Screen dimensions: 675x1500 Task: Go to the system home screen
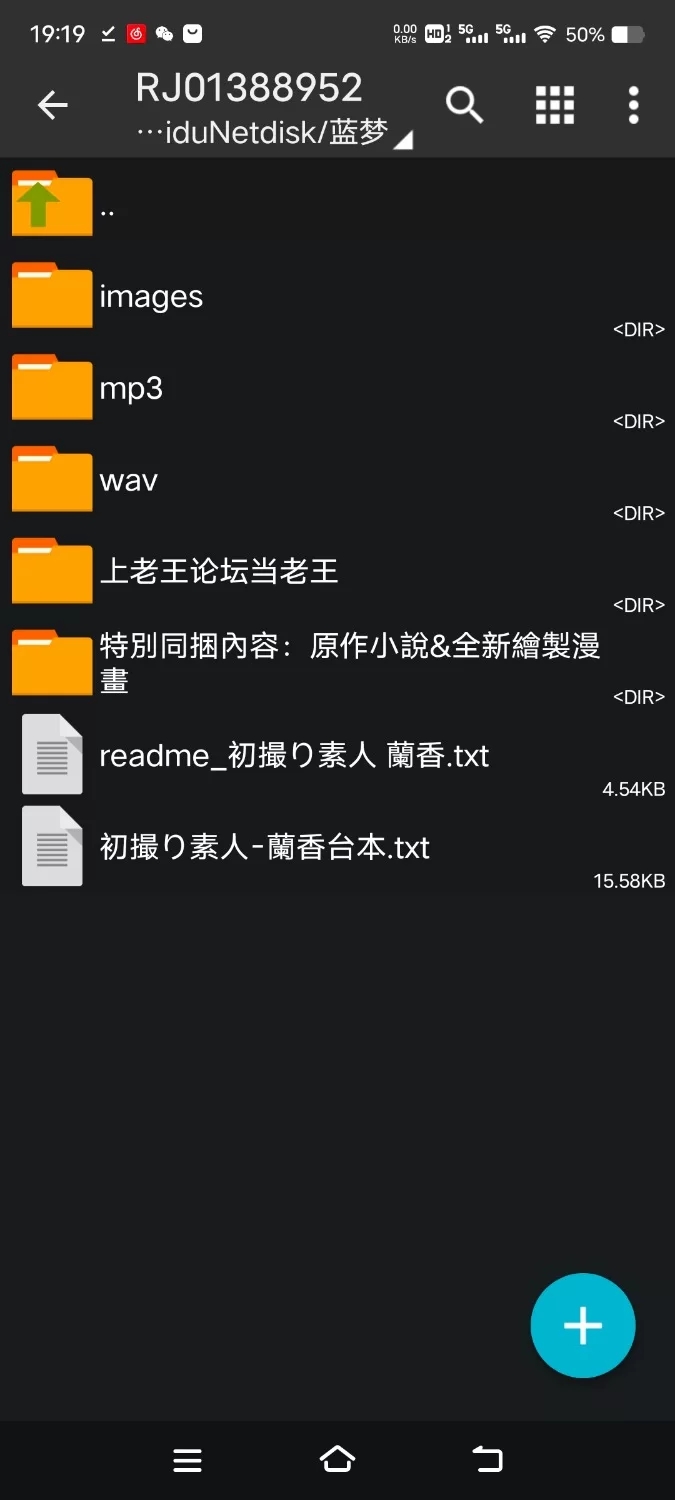click(x=337, y=1460)
